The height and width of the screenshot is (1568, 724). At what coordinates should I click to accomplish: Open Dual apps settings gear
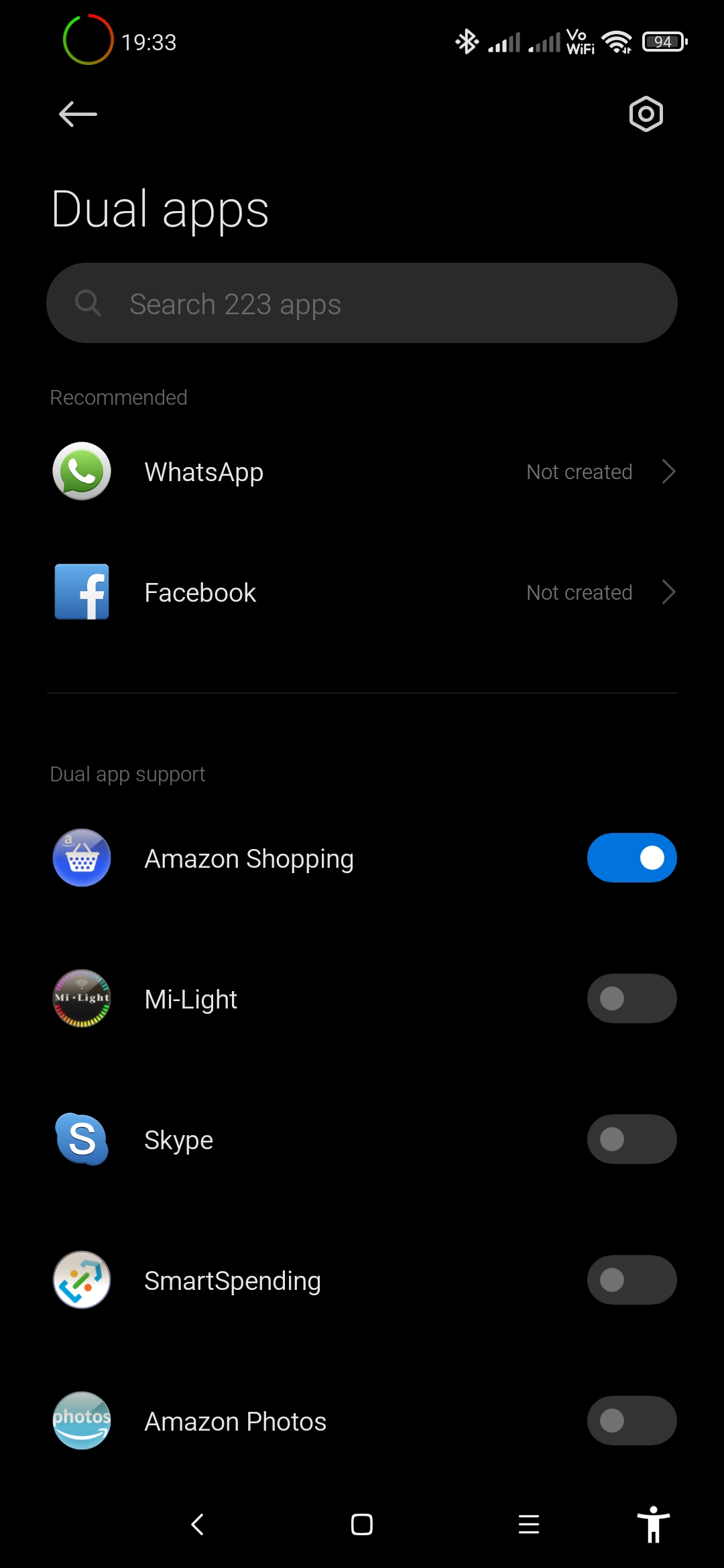point(646,114)
